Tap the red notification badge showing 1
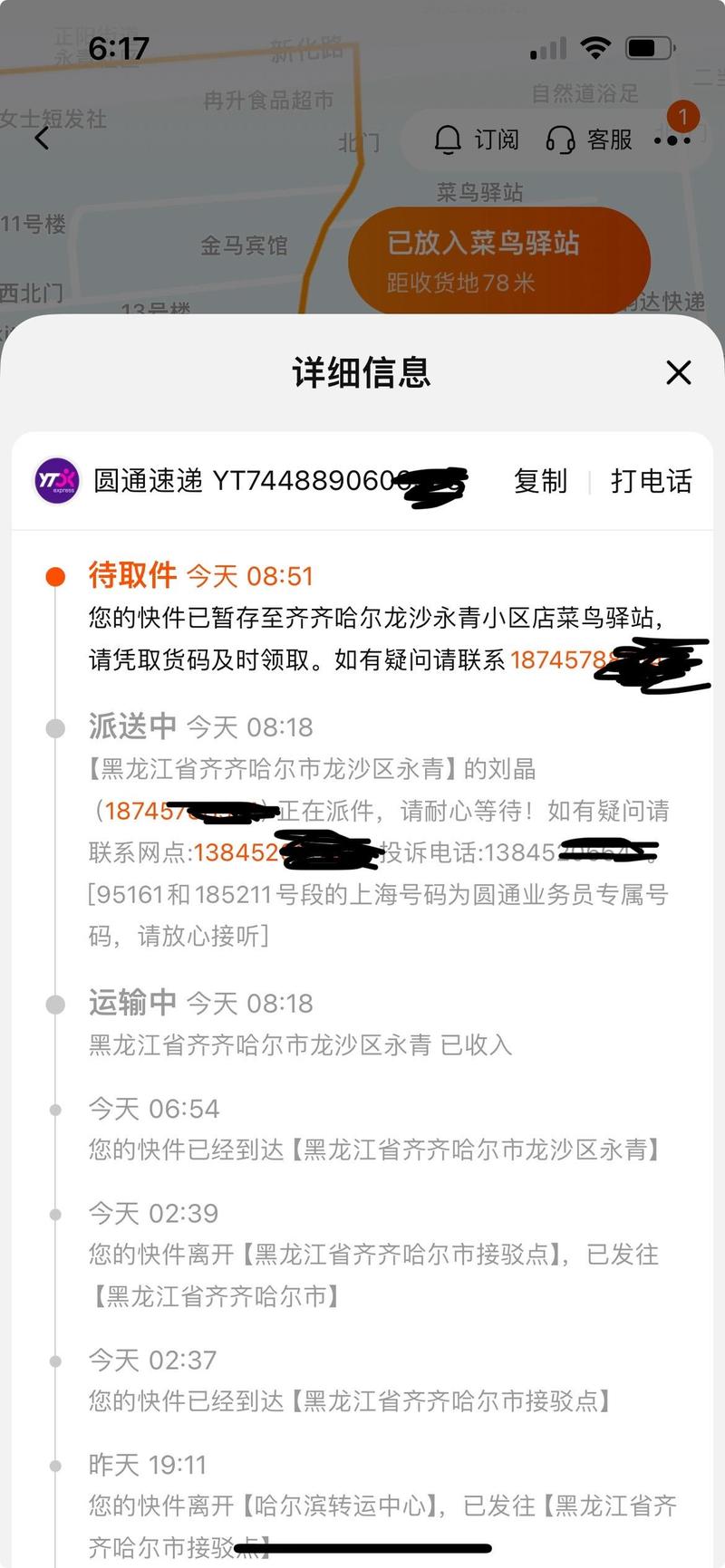Screen dimensions: 725x1568 (x=682, y=116)
